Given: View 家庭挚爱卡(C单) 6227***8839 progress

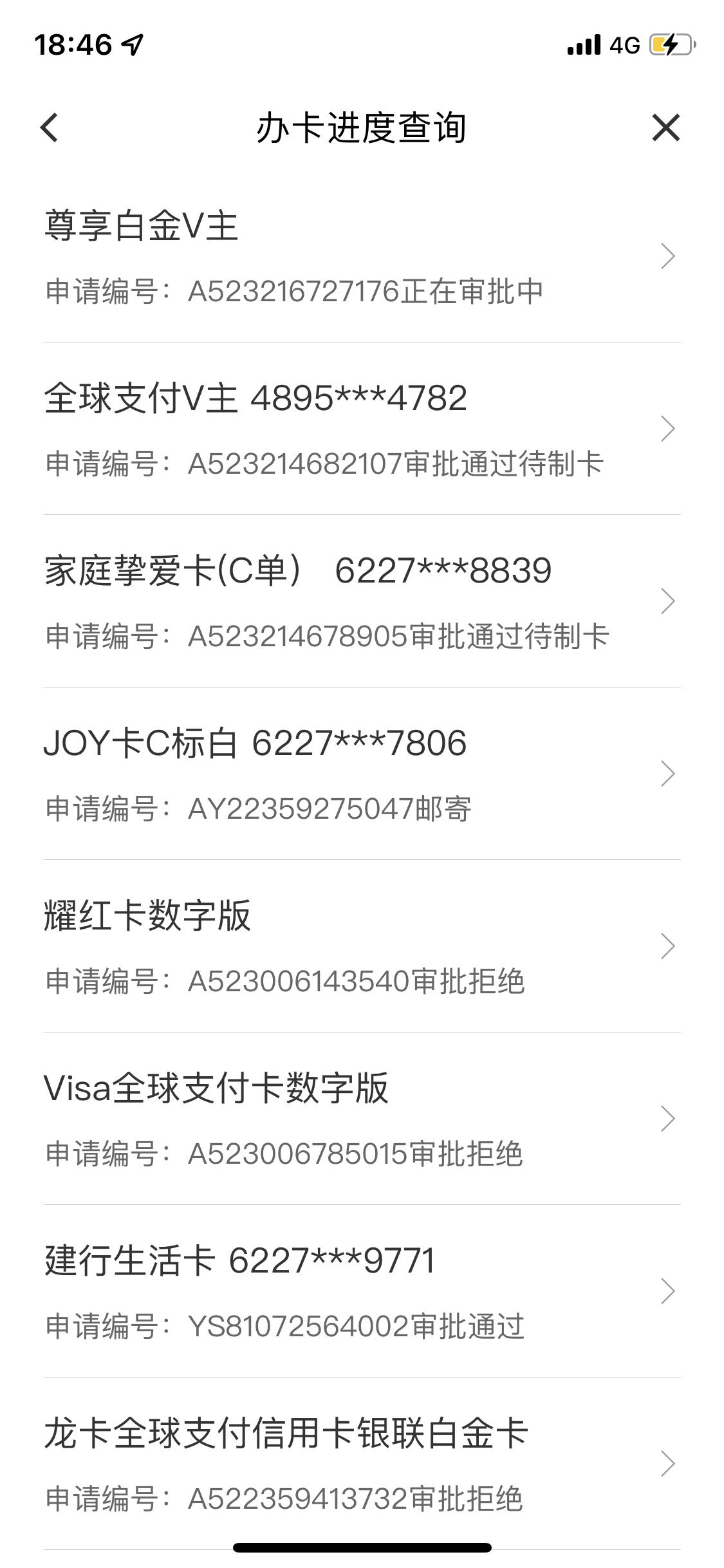Looking at the screenshot, I should tap(362, 601).
